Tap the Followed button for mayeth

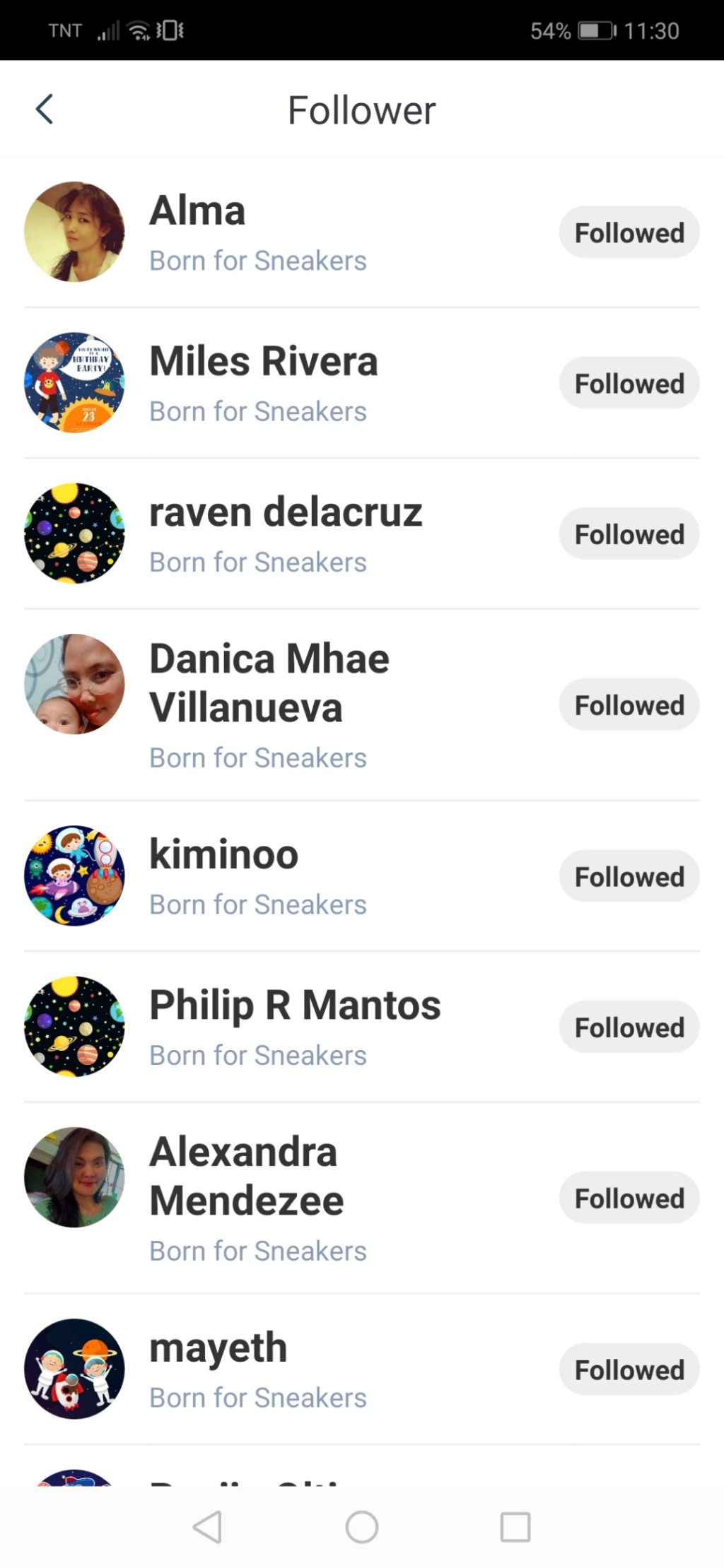[x=629, y=1369]
